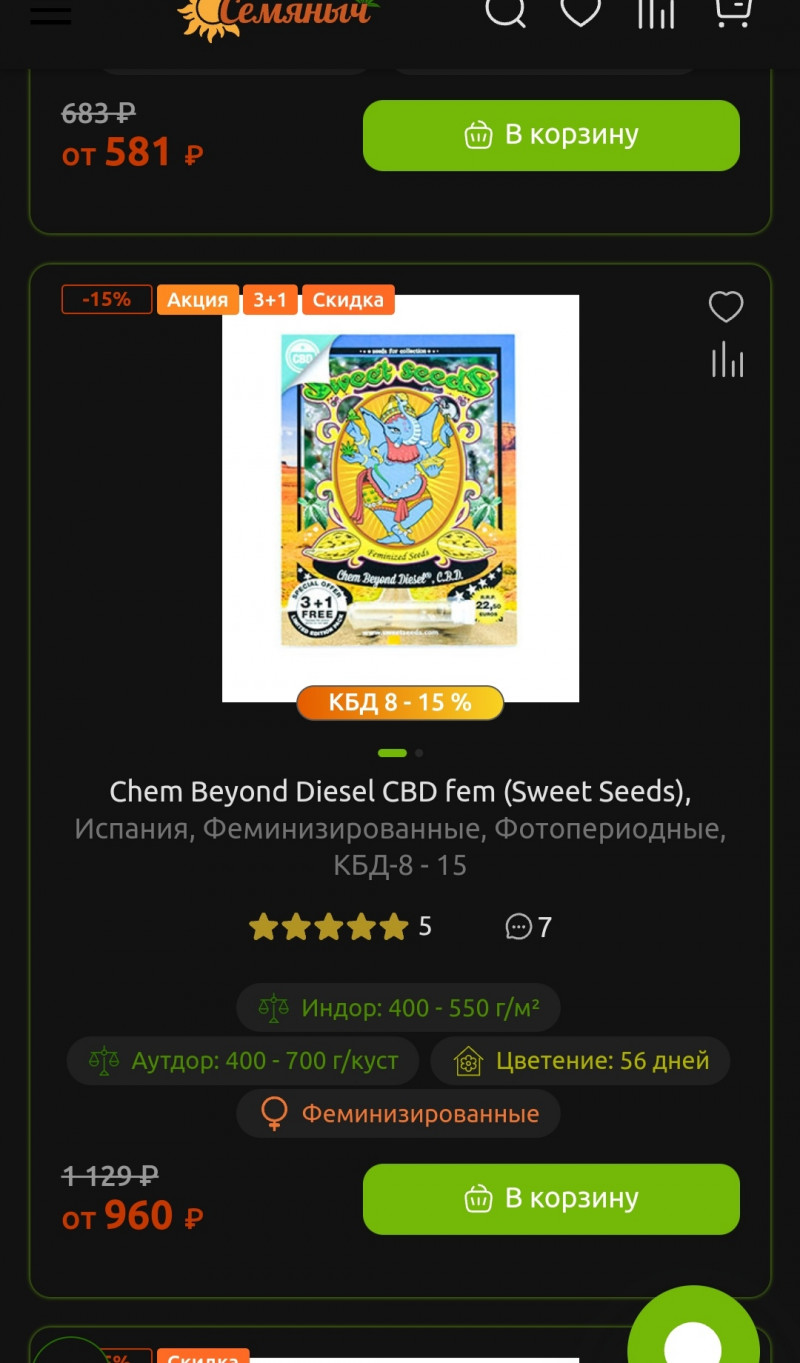Open the favorites heart in the header
The width and height of the screenshot is (800, 1363).
coord(580,12)
